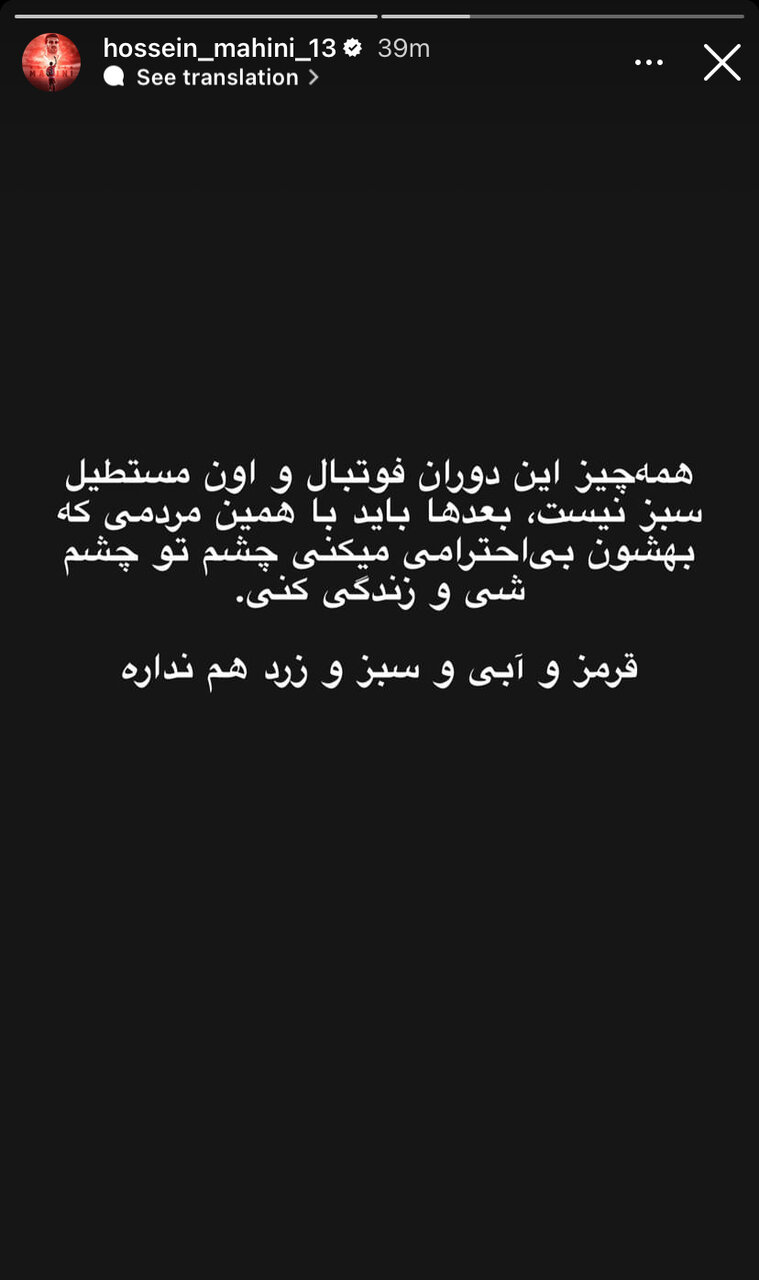
Task: Click the avatar's circular story ring
Action: tap(50, 35)
